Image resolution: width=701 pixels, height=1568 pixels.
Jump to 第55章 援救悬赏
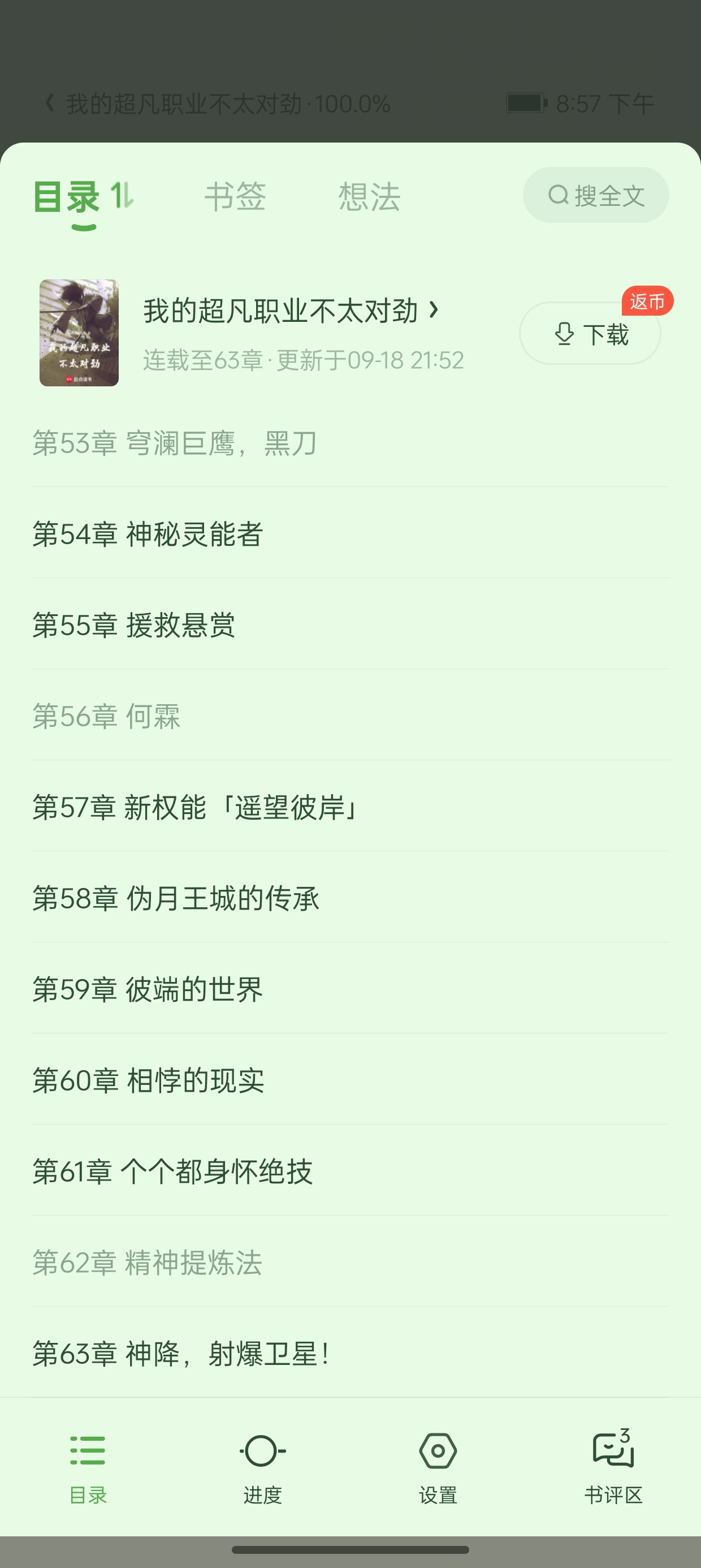tap(134, 625)
